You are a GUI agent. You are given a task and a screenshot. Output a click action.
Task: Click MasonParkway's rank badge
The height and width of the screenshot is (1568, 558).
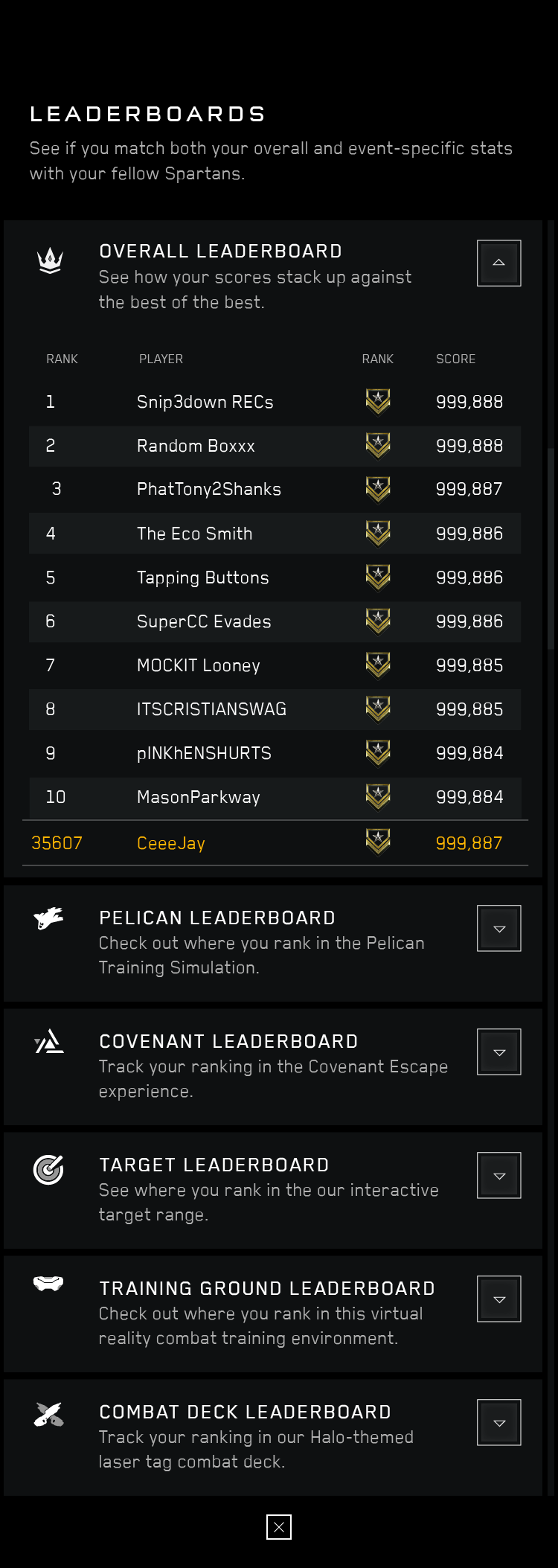point(377,796)
